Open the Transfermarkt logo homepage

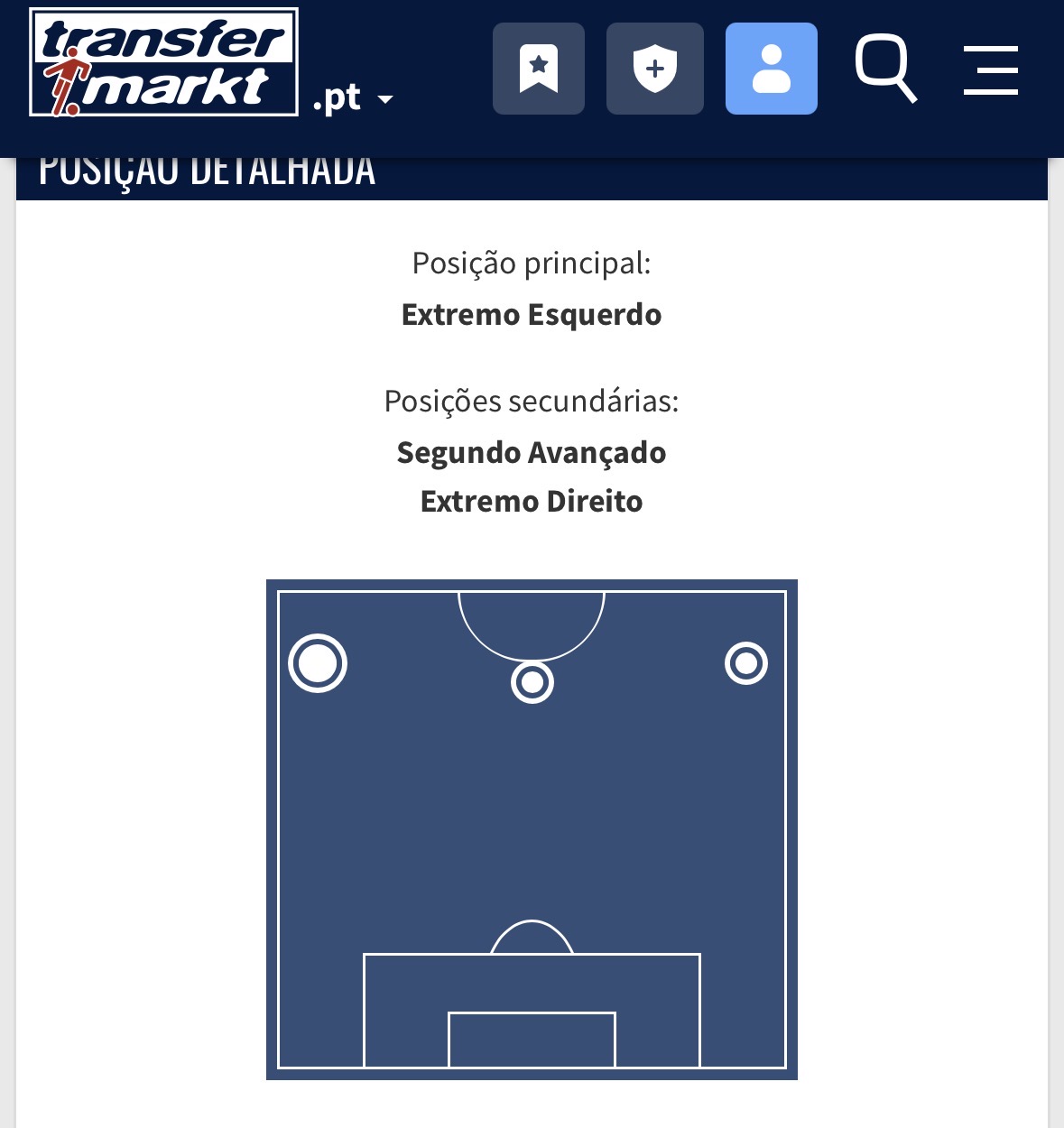coord(163,62)
